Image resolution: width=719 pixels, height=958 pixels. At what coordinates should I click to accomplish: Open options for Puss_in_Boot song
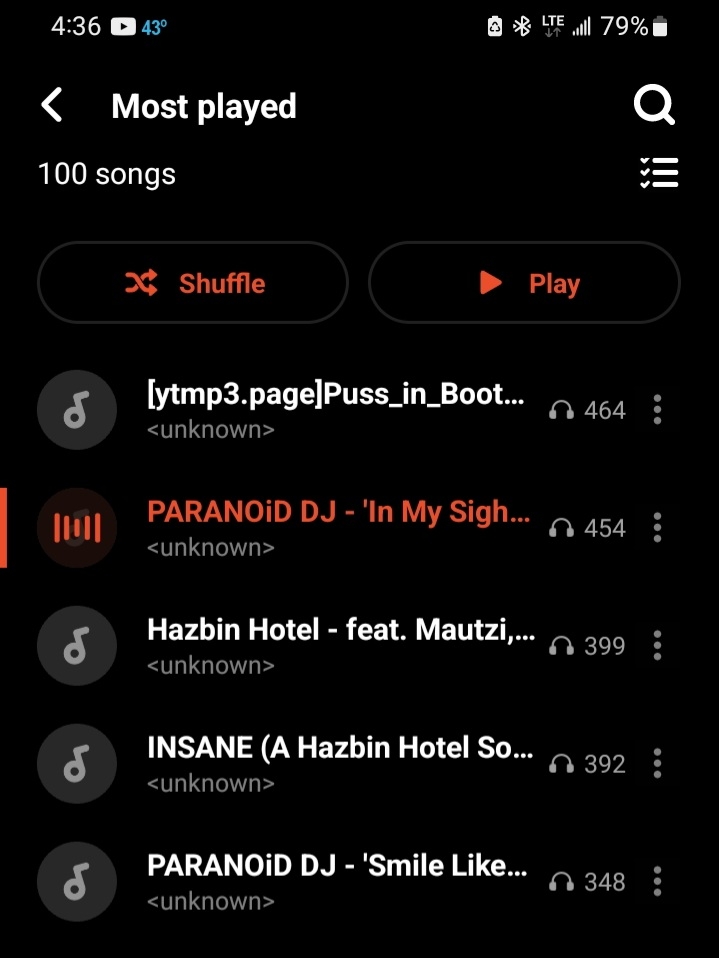(x=657, y=409)
